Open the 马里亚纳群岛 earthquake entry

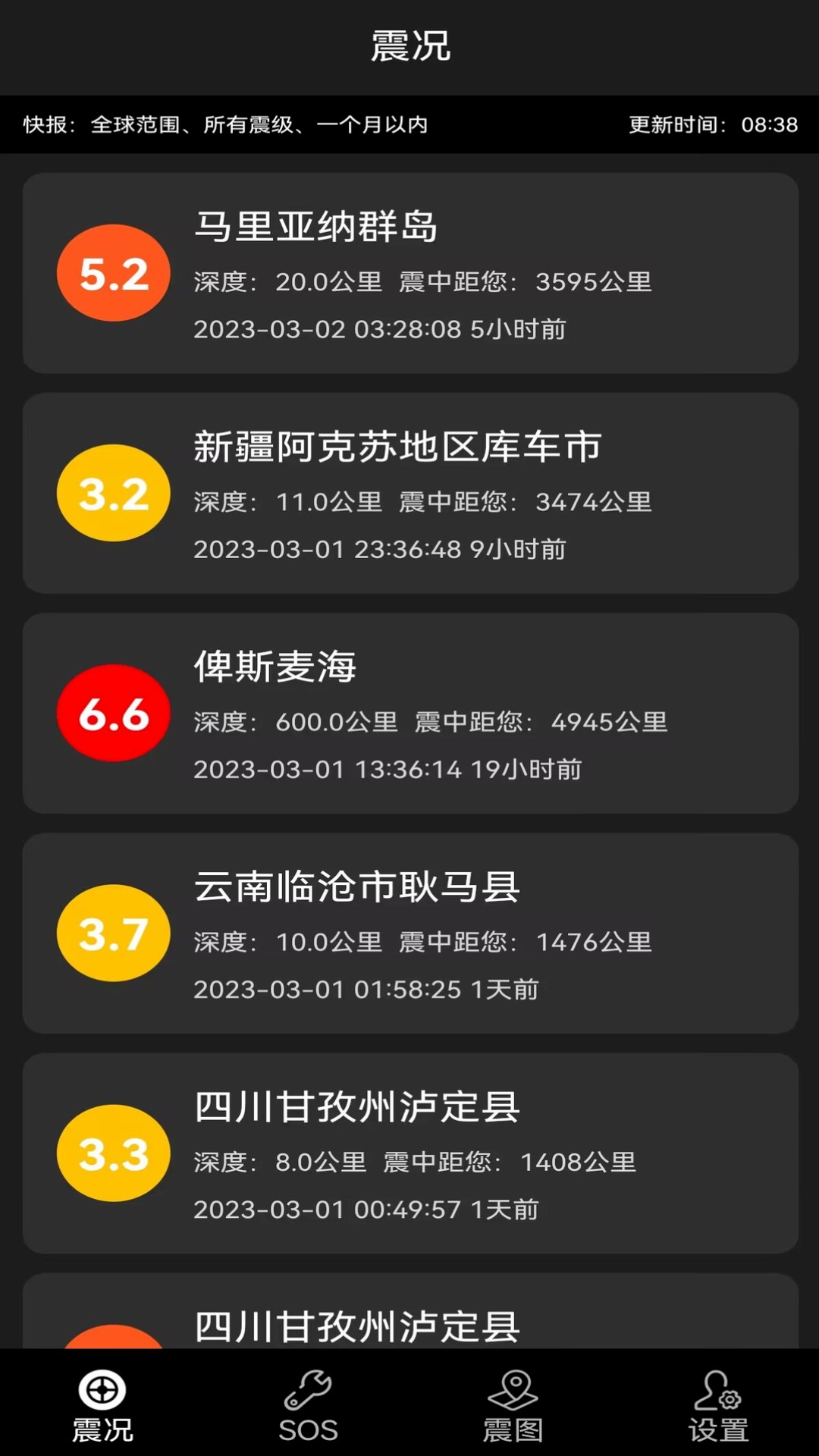409,273
